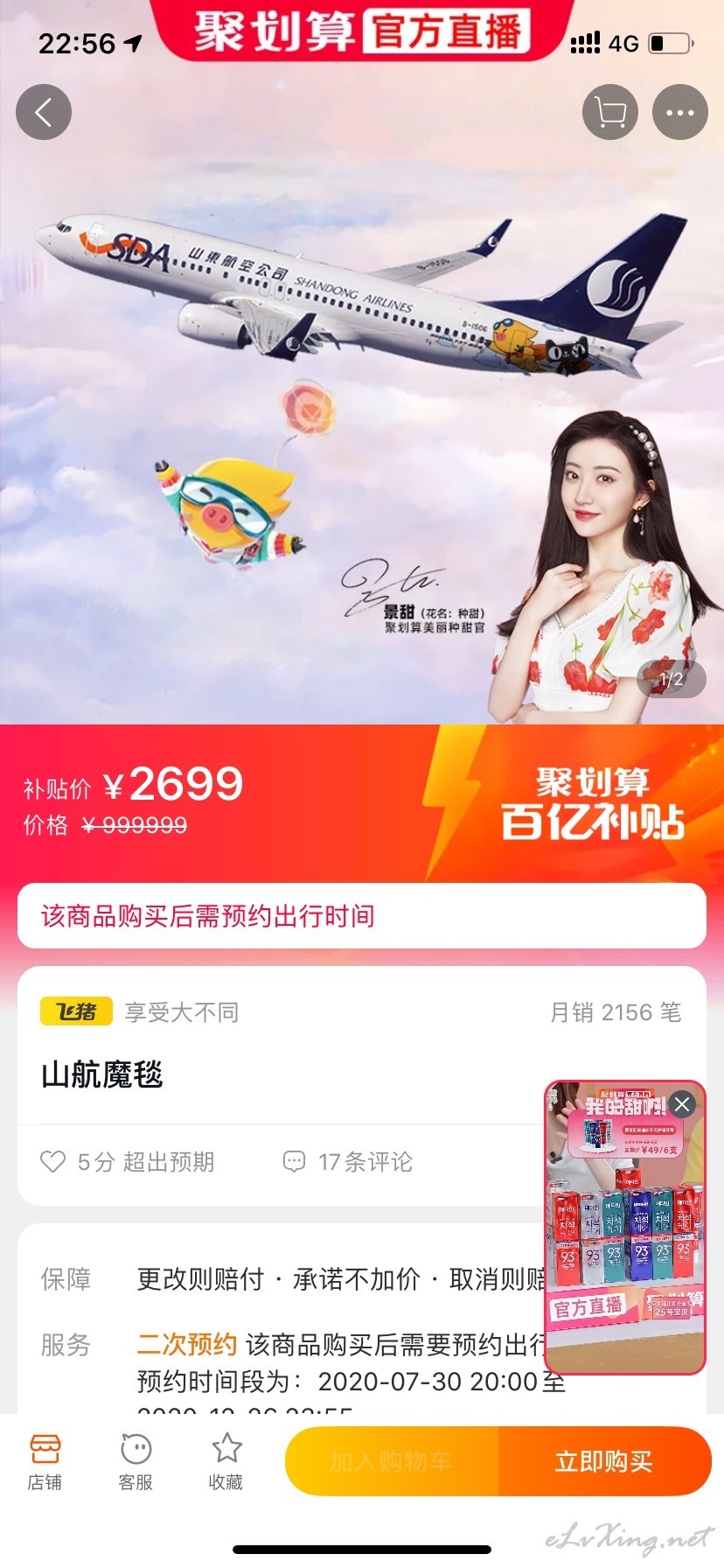View the 17条评论 comments
Image resolution: width=724 pixels, height=1568 pixels.
348,1162
